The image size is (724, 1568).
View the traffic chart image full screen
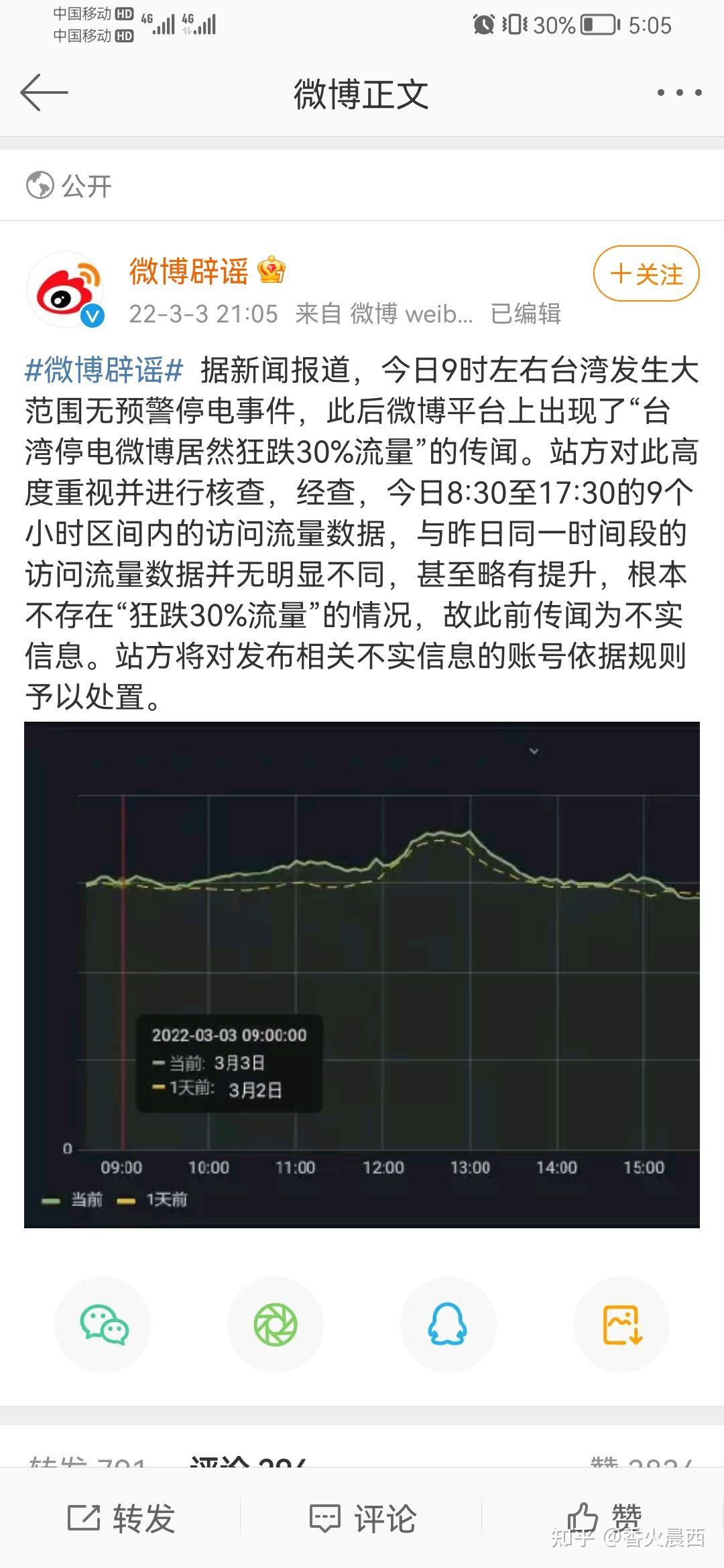pyautogui.click(x=362, y=974)
